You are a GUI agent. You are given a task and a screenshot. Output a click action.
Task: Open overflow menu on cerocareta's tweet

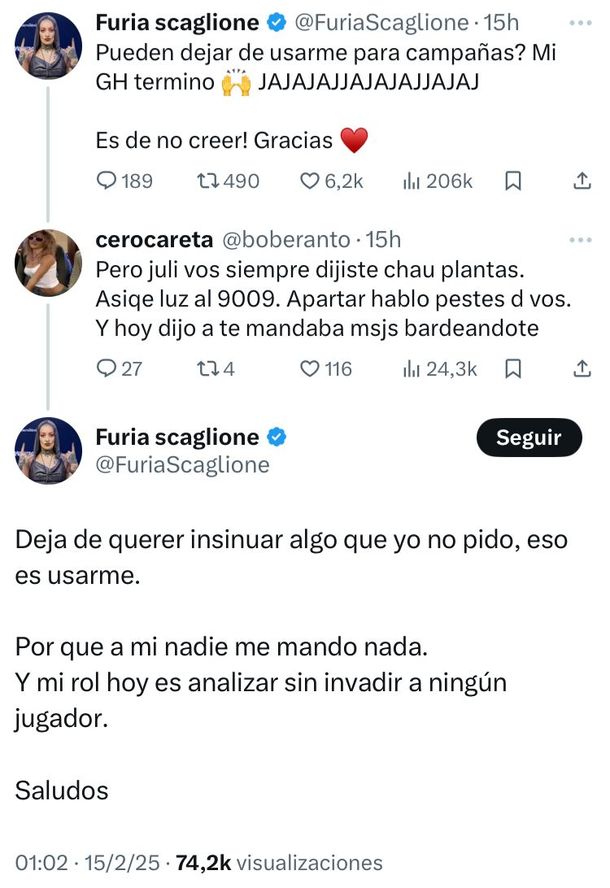point(580,240)
